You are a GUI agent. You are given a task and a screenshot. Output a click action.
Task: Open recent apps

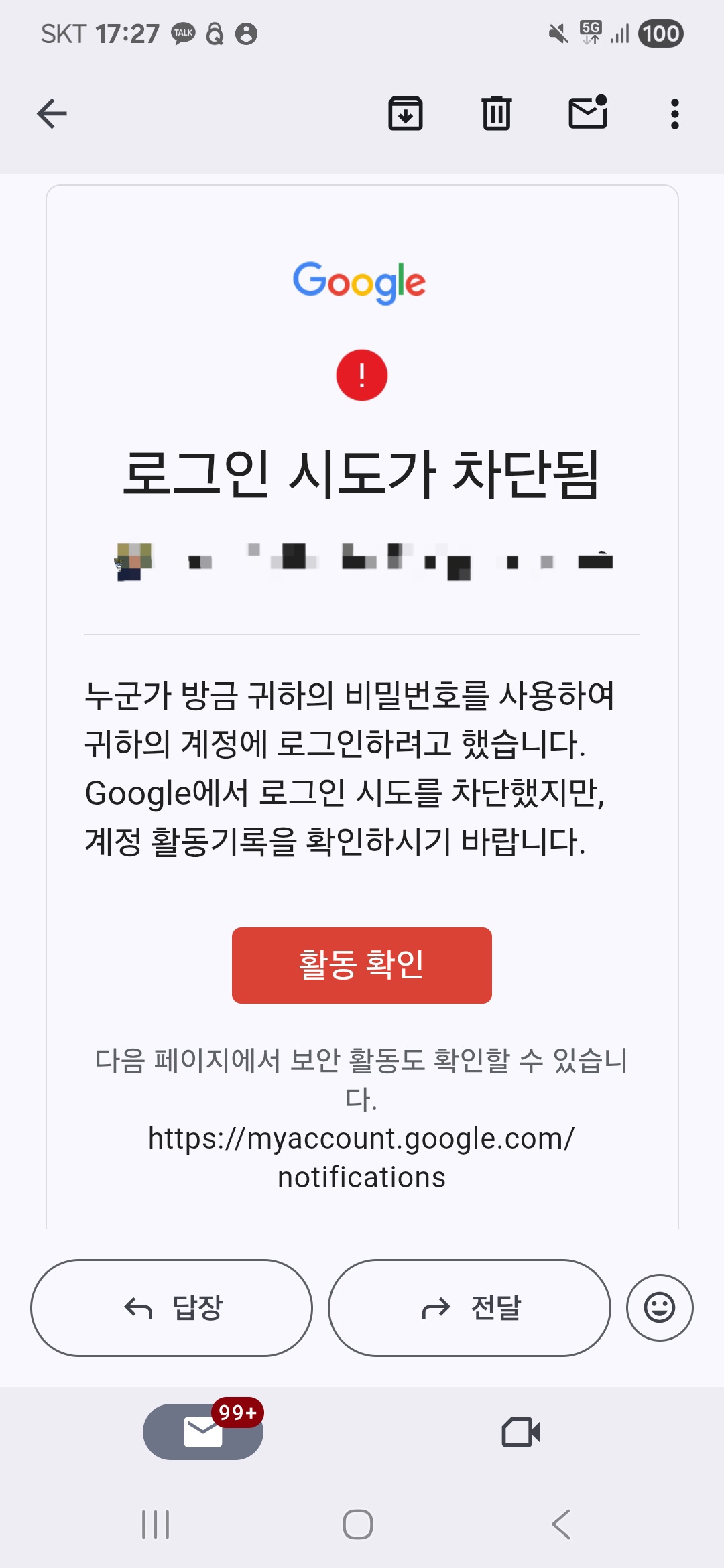(x=156, y=1524)
